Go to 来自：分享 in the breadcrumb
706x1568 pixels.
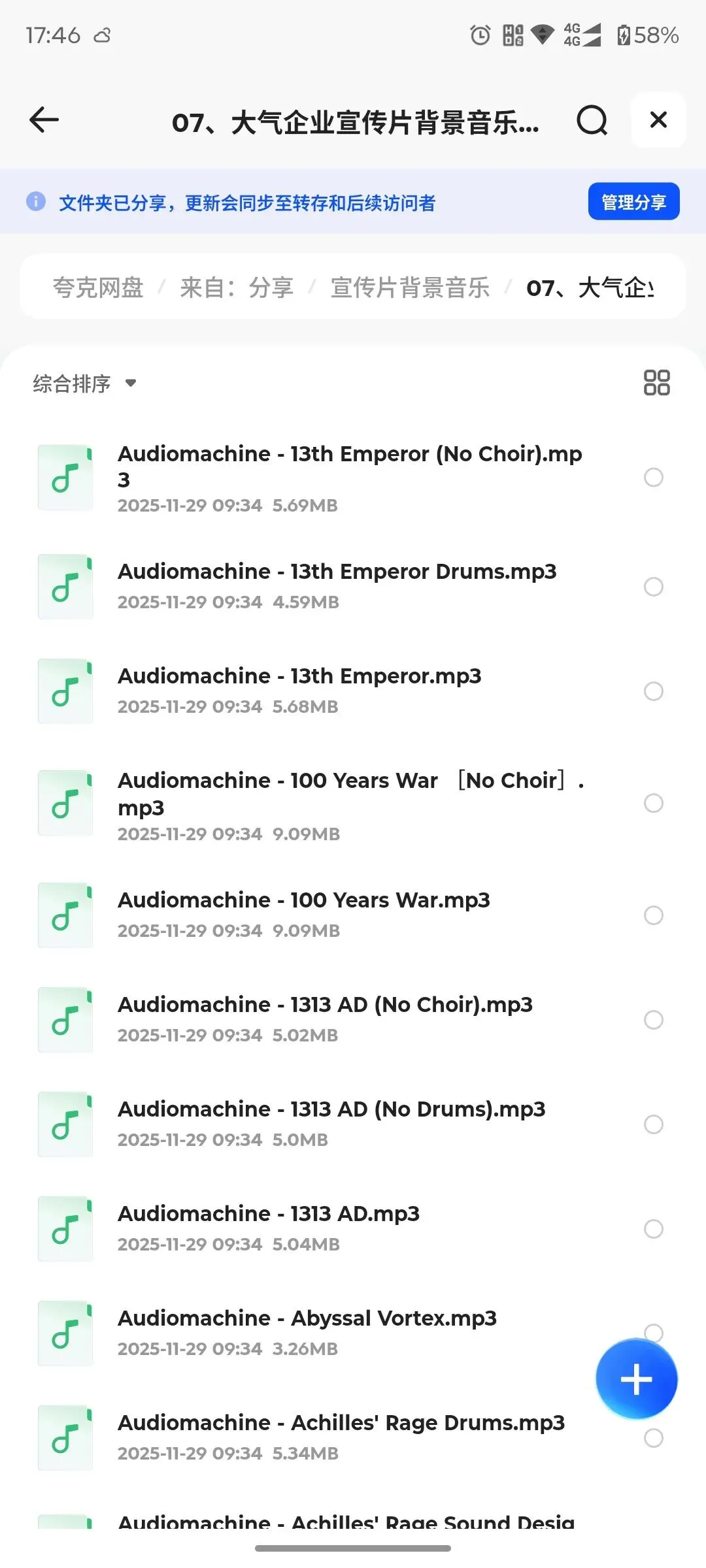pos(237,287)
